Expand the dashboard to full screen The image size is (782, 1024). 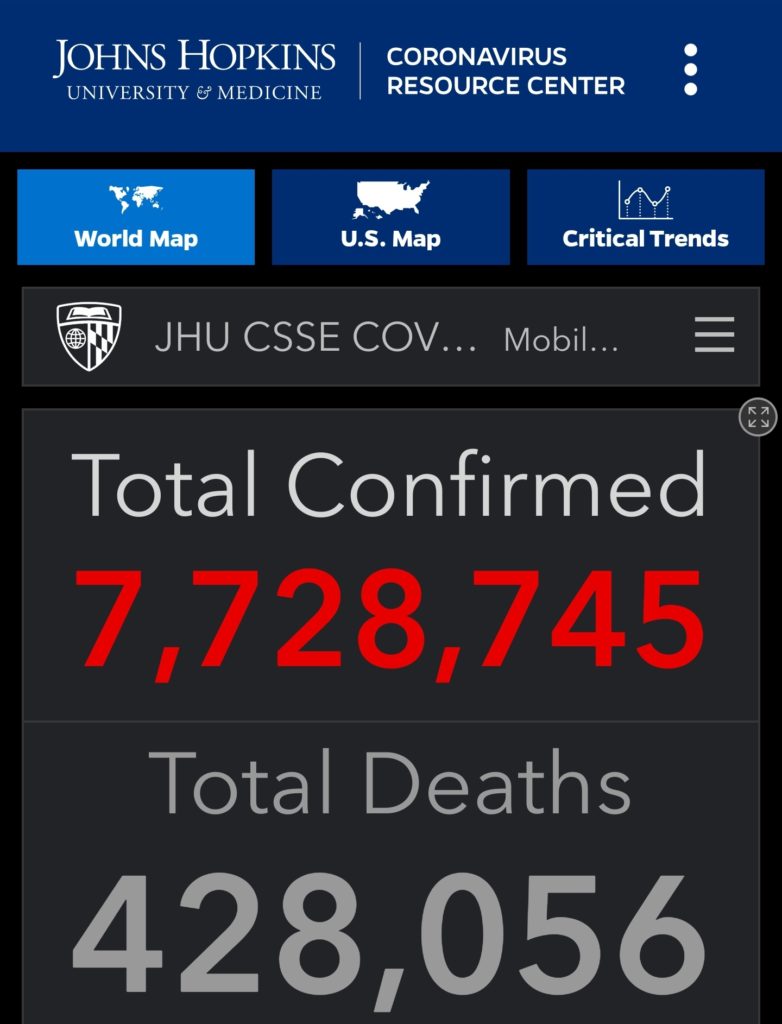coord(758,417)
